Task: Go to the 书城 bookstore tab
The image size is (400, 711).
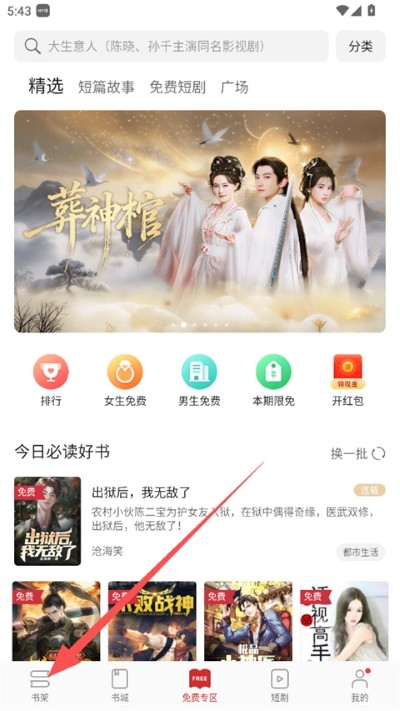Action: (x=120, y=686)
